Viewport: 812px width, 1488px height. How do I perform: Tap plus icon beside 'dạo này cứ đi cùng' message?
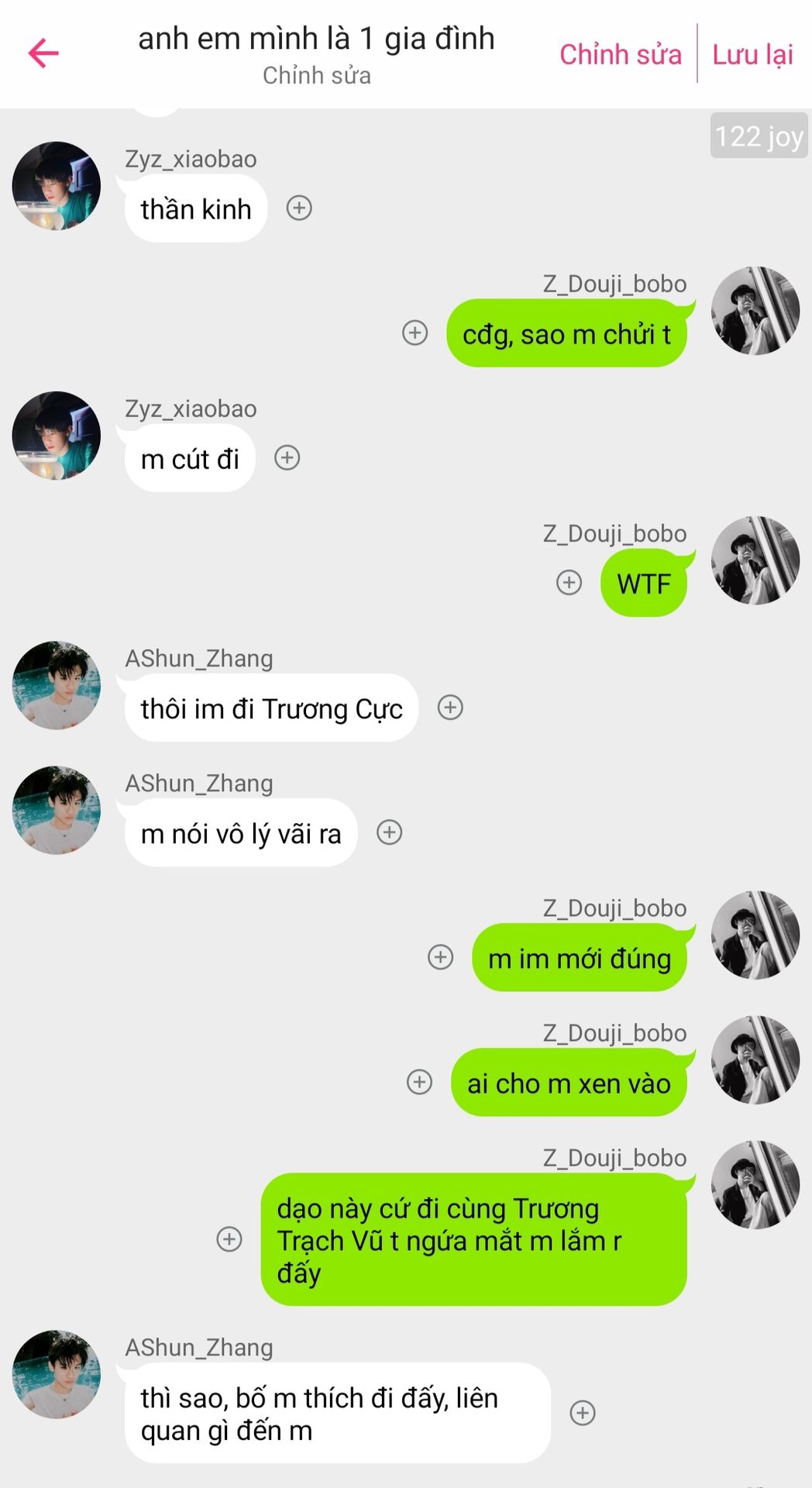coord(229,1238)
